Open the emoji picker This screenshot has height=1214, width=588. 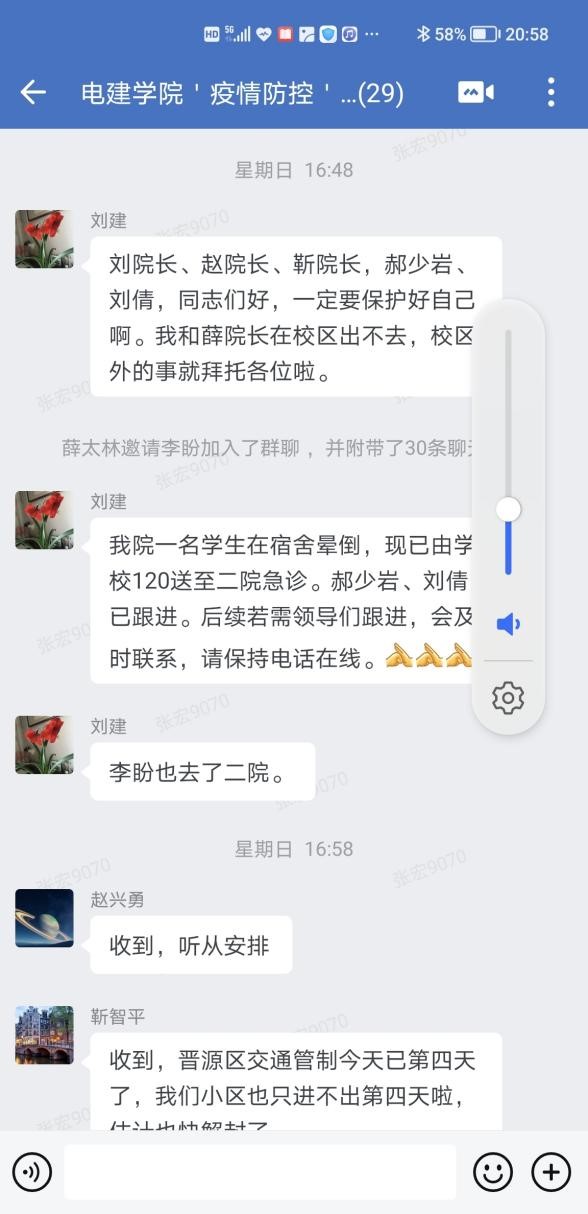493,1172
